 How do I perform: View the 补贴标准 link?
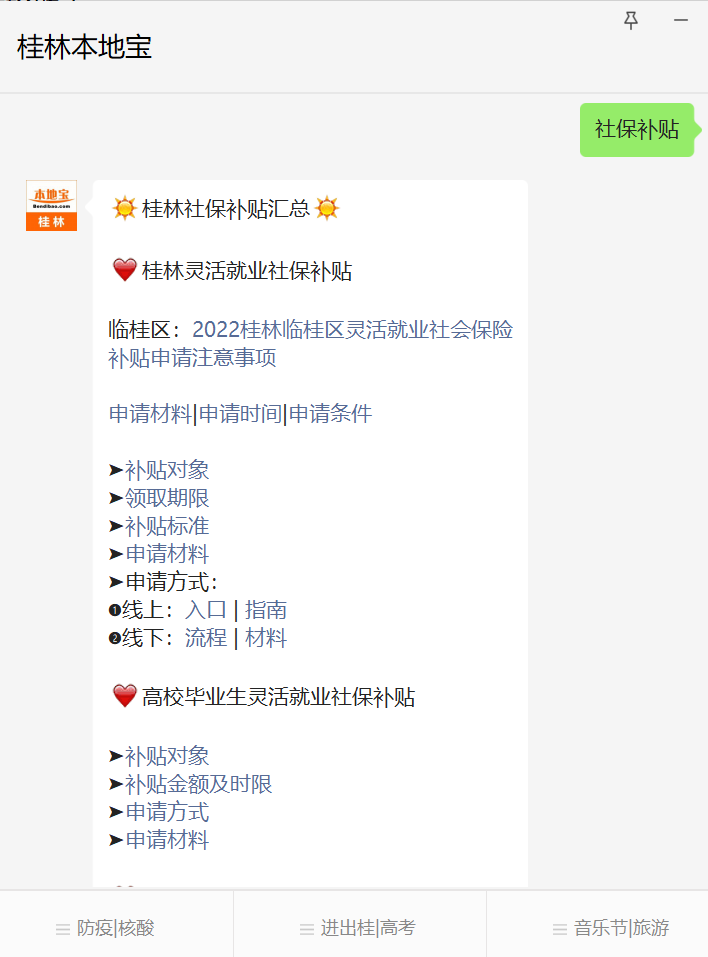click(167, 526)
